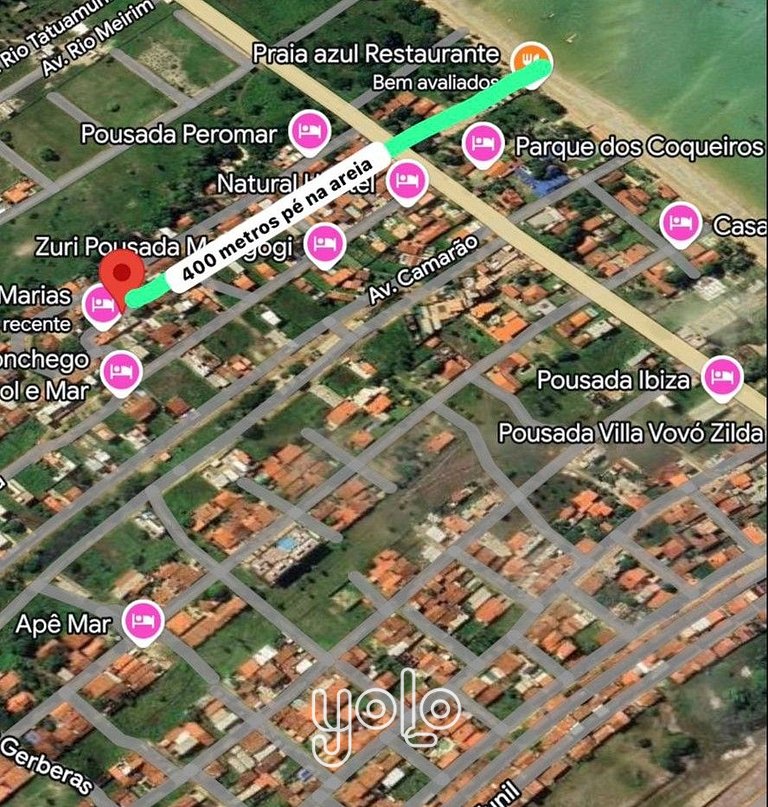
Task: Click the green walking route line
Action: point(460,110)
